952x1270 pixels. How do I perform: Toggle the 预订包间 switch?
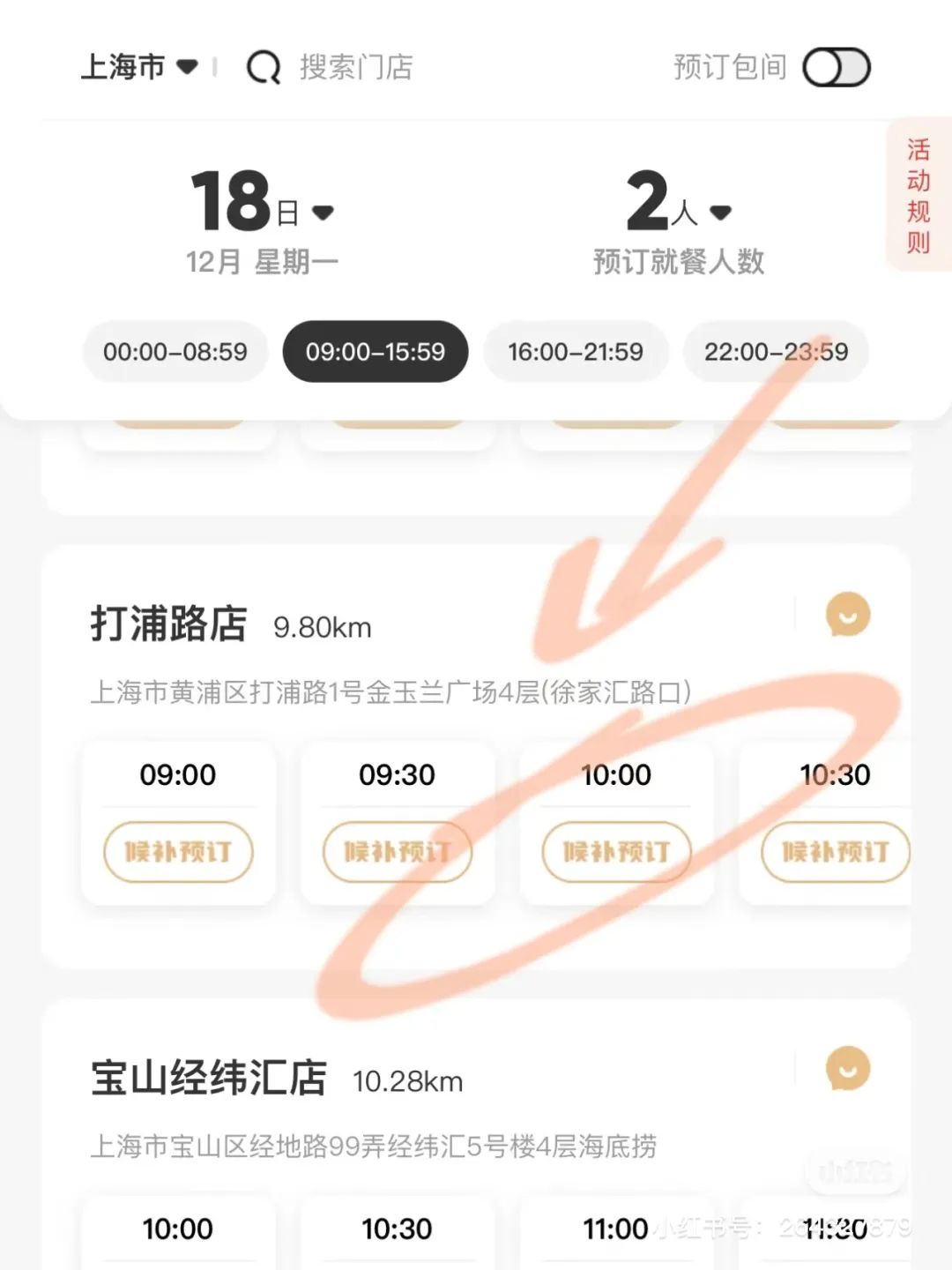(x=836, y=68)
